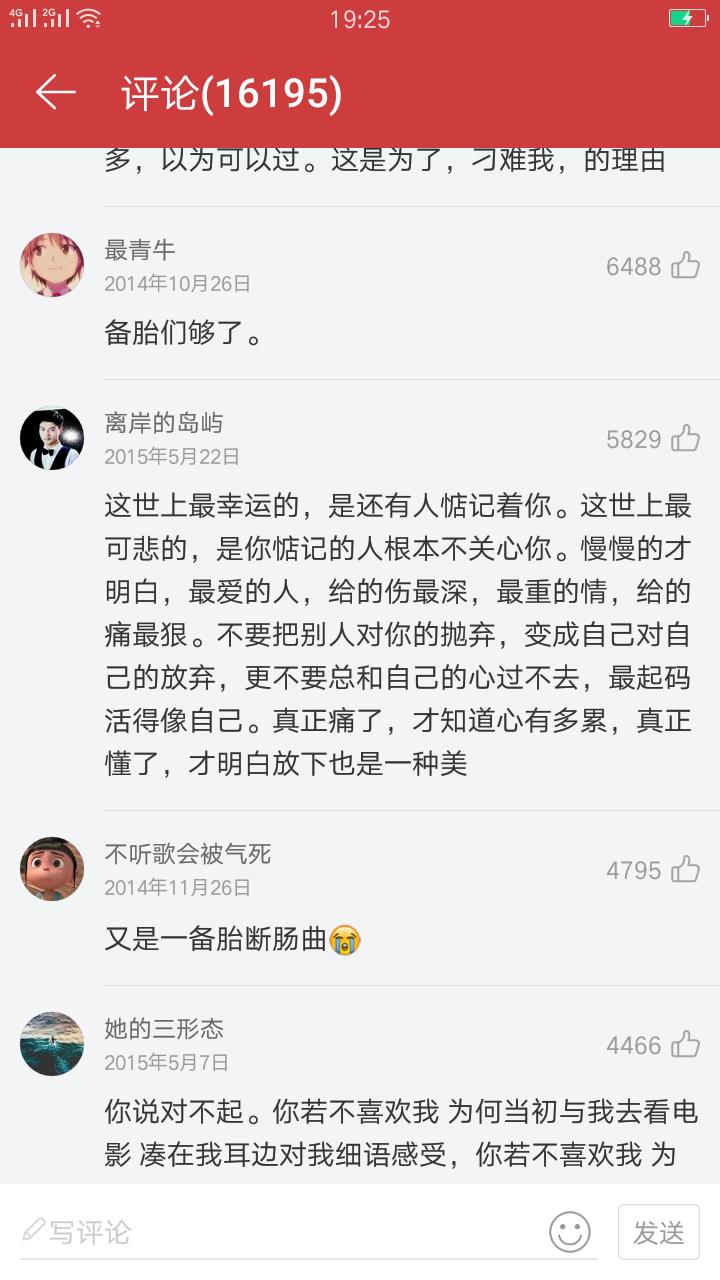720x1280 pixels.
Task: Open 不听歌会被气死's profile avatar
Action: pos(51,869)
